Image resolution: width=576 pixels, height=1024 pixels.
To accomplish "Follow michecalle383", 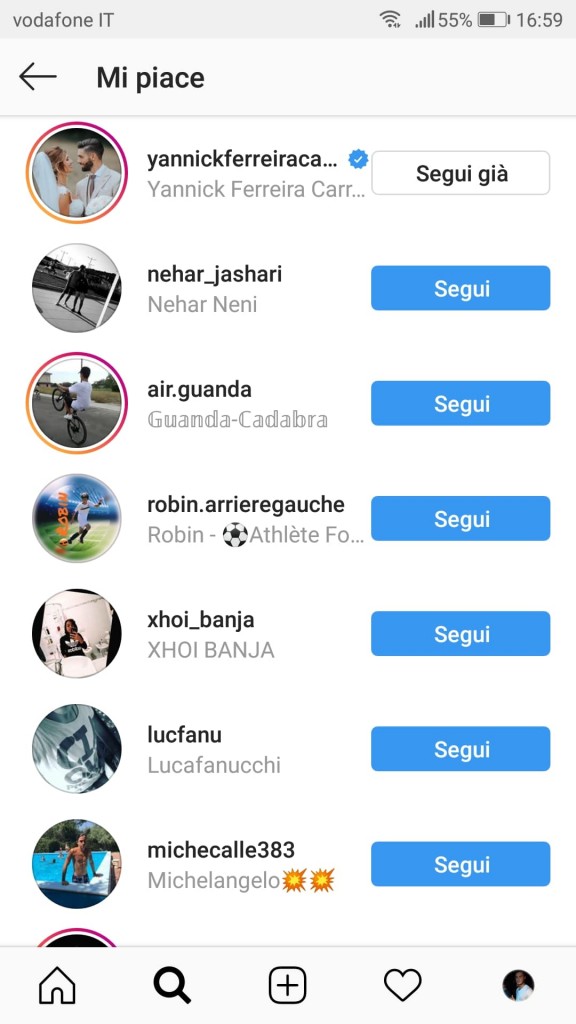I will (460, 864).
